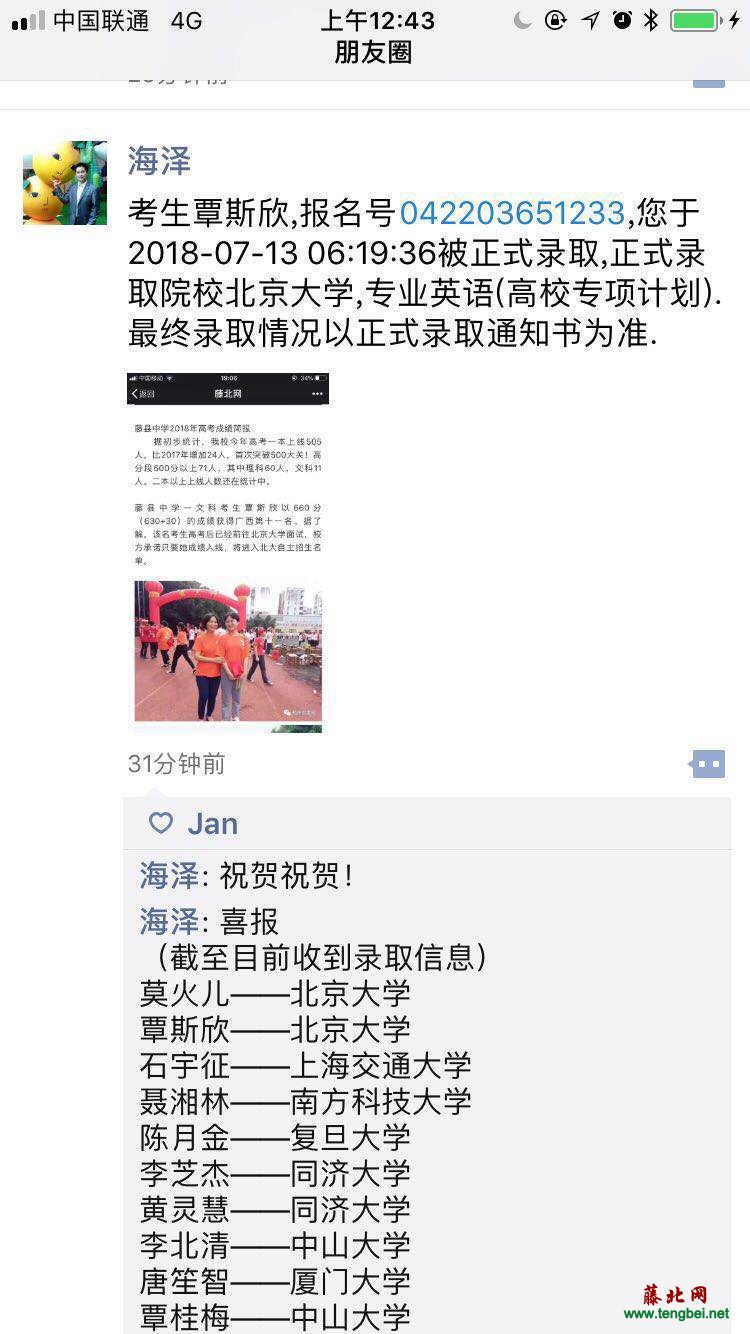This screenshot has width=750, height=1334.
Task: Open the attached image in 海泽's post
Action: 228,552
